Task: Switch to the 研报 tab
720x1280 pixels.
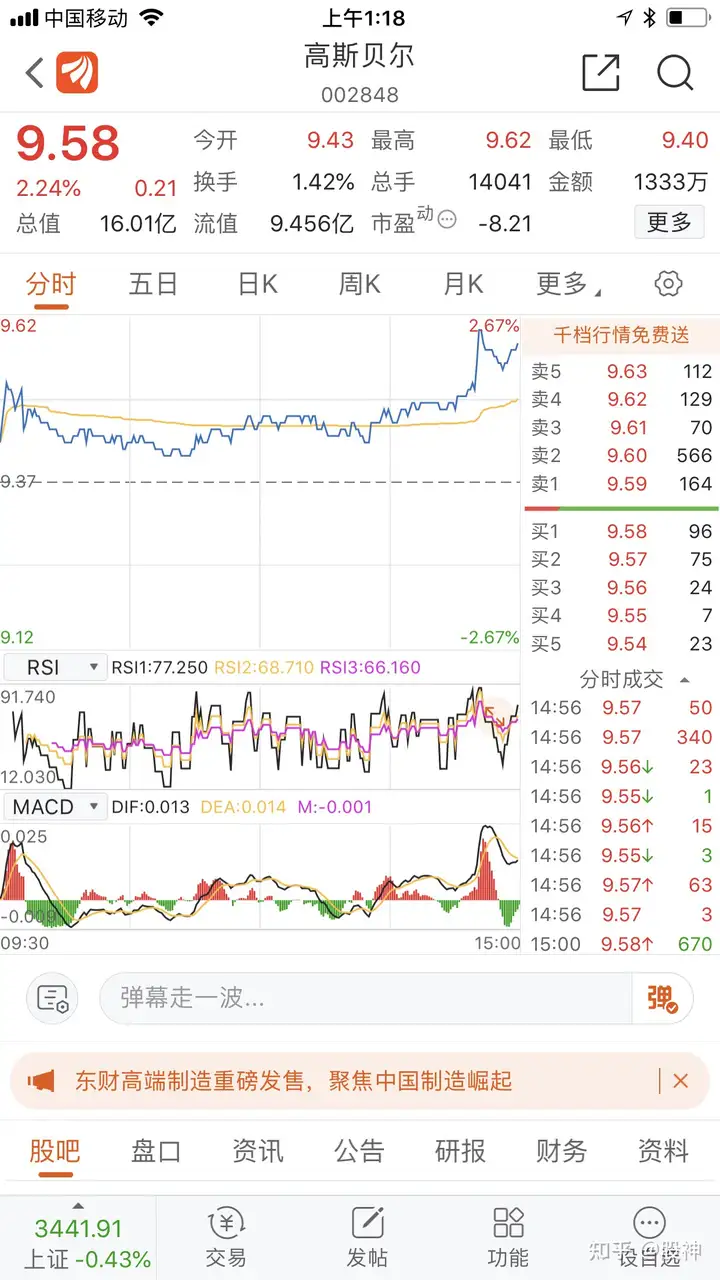Action: click(x=460, y=1151)
